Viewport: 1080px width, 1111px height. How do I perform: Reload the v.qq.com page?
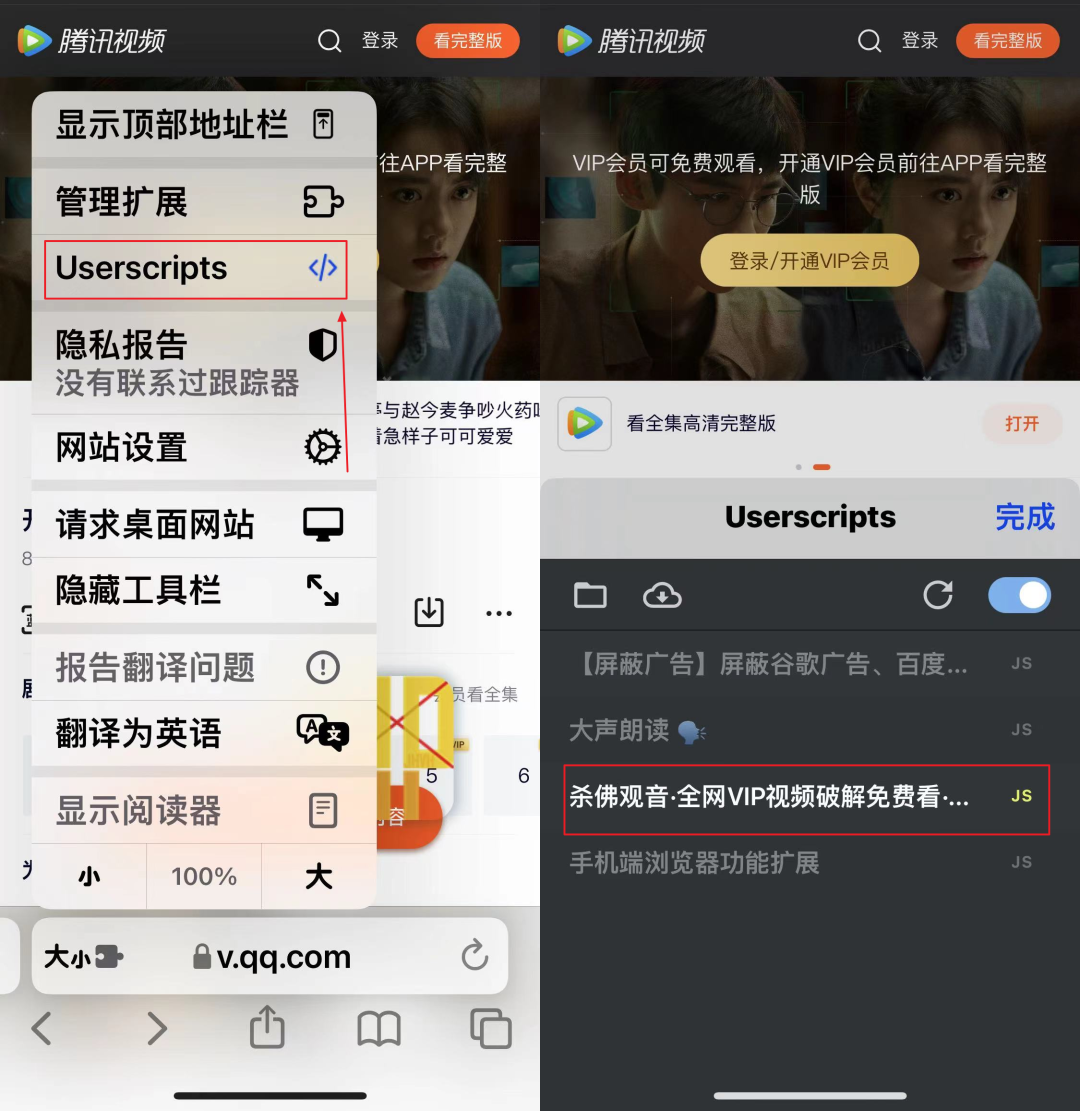click(x=474, y=956)
